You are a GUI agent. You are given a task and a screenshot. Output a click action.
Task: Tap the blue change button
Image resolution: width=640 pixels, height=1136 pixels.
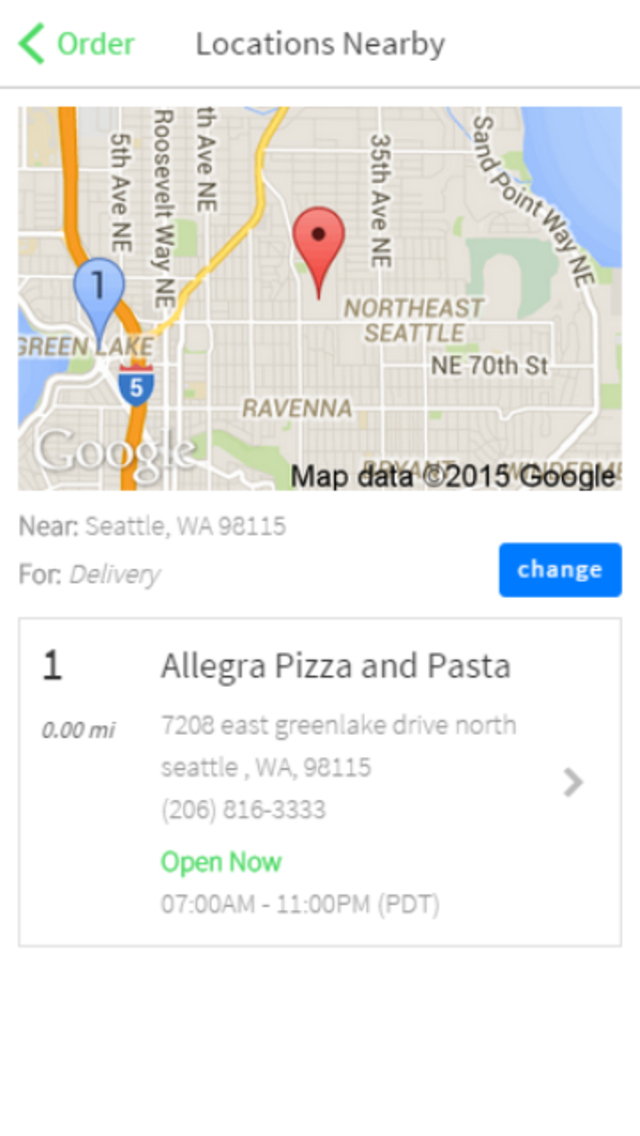click(x=560, y=570)
